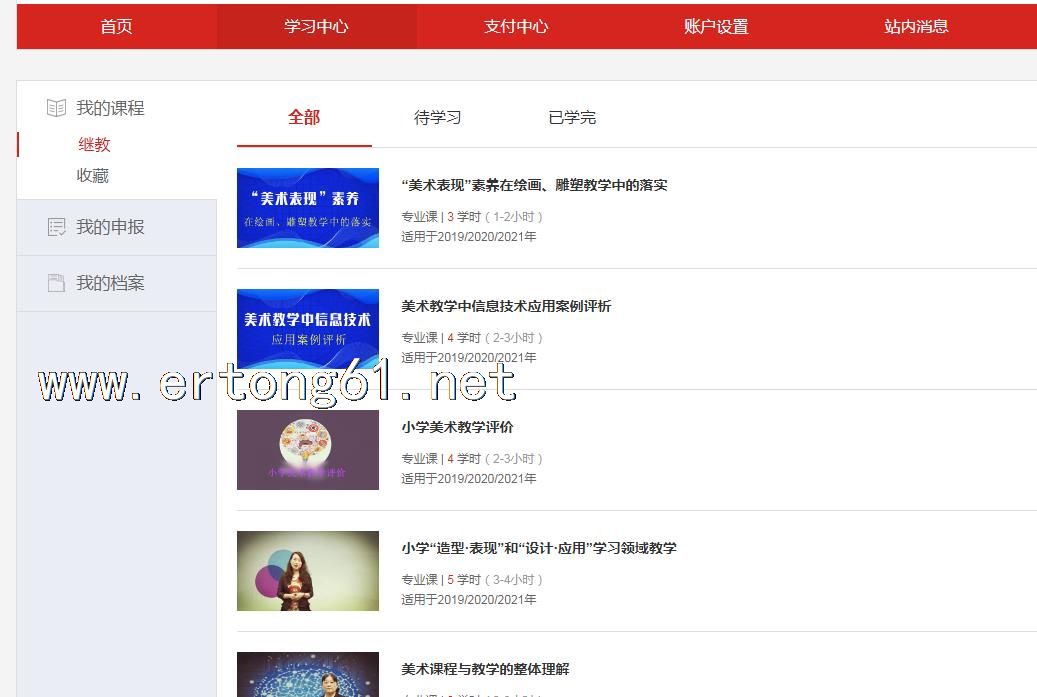The height and width of the screenshot is (697, 1037).
Task: Select 继教 in the sidebar
Action: tap(94, 145)
